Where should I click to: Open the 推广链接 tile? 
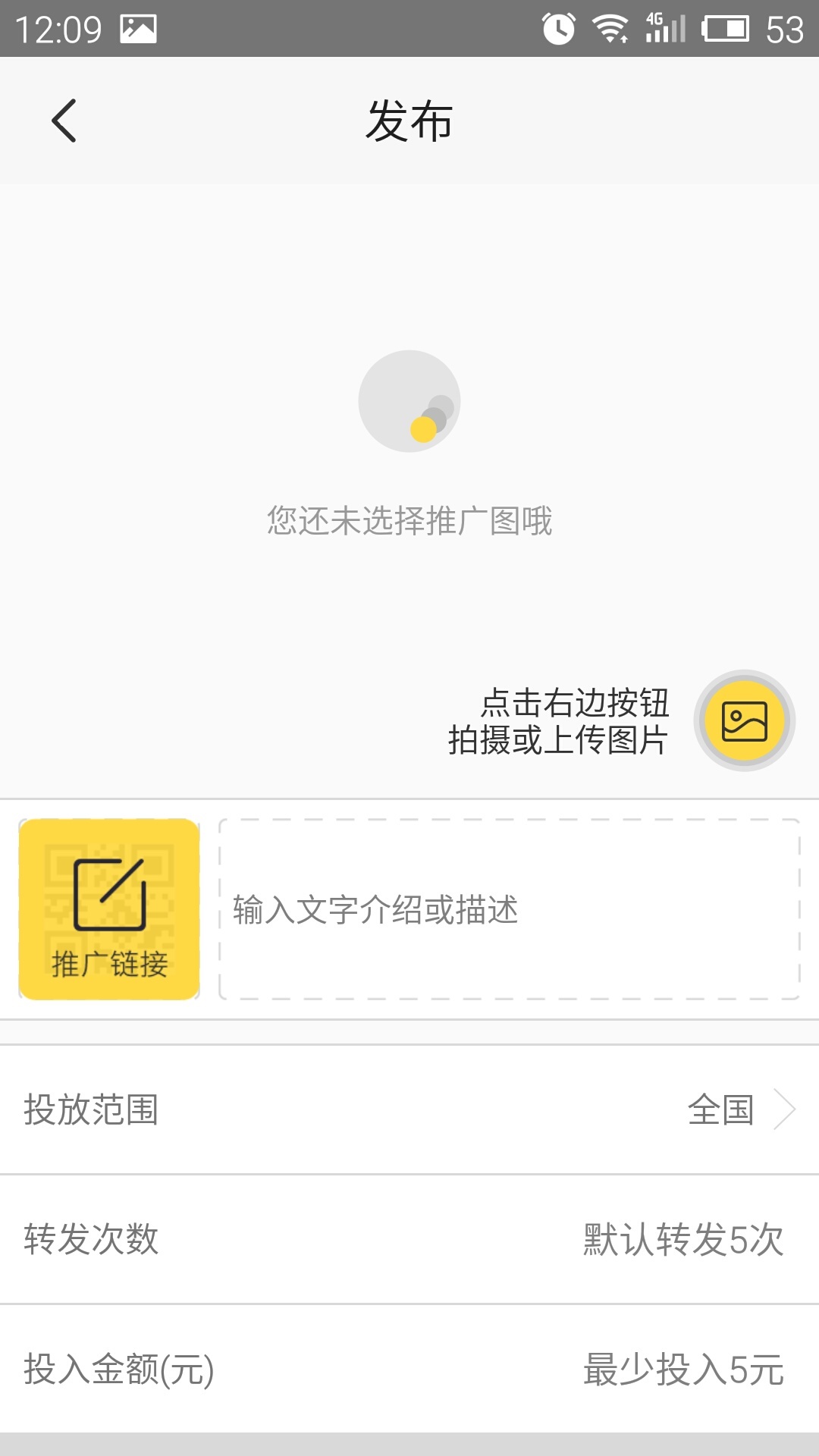coord(109,908)
